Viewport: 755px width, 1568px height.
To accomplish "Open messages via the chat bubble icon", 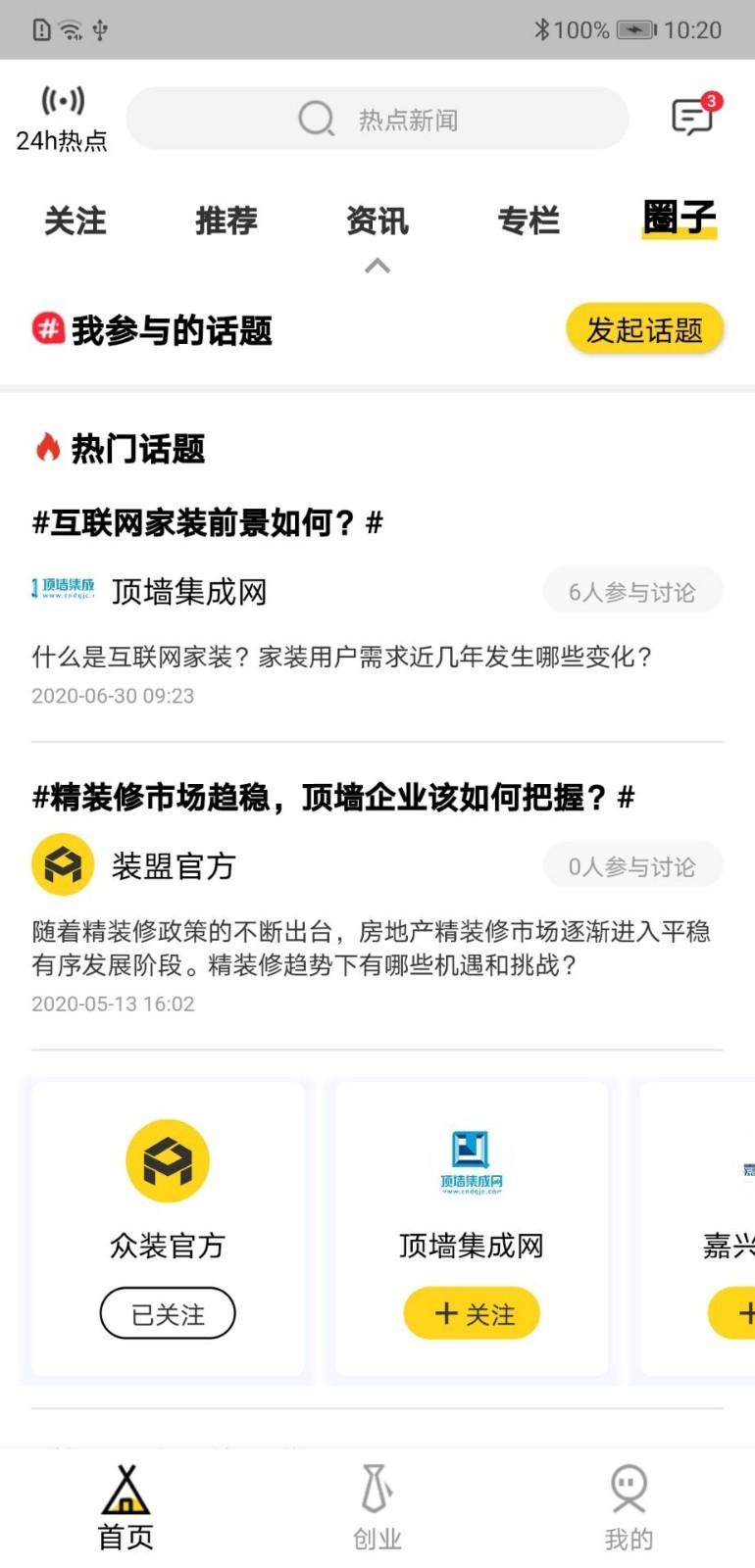I will pos(691,116).
